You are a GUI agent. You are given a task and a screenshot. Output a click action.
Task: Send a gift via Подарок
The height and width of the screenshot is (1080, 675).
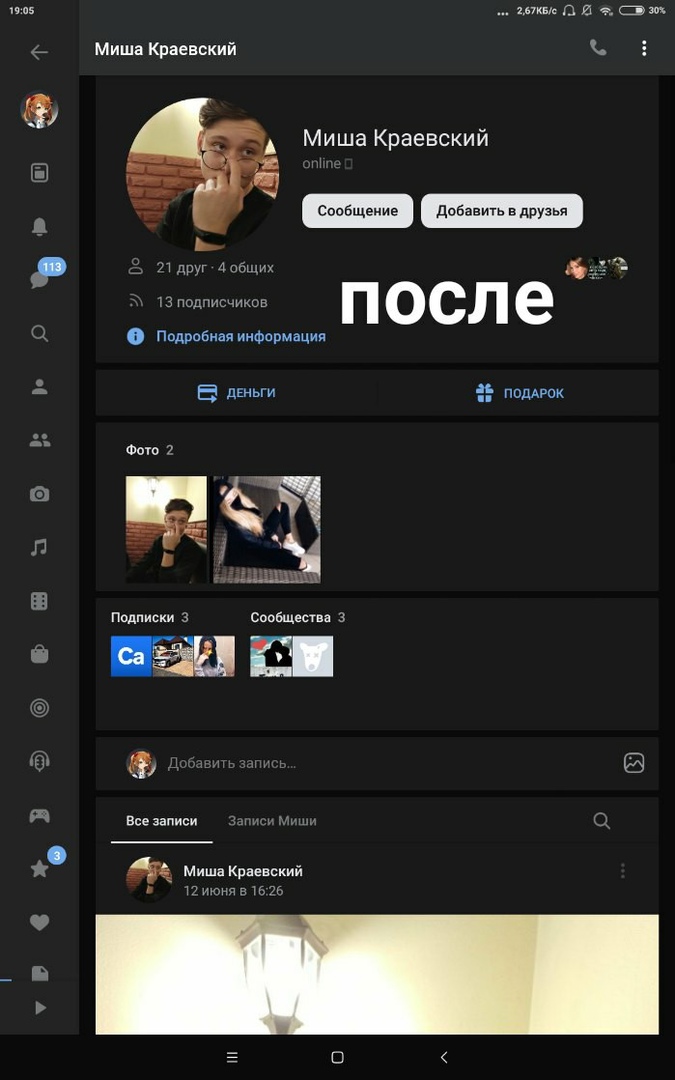tap(519, 393)
